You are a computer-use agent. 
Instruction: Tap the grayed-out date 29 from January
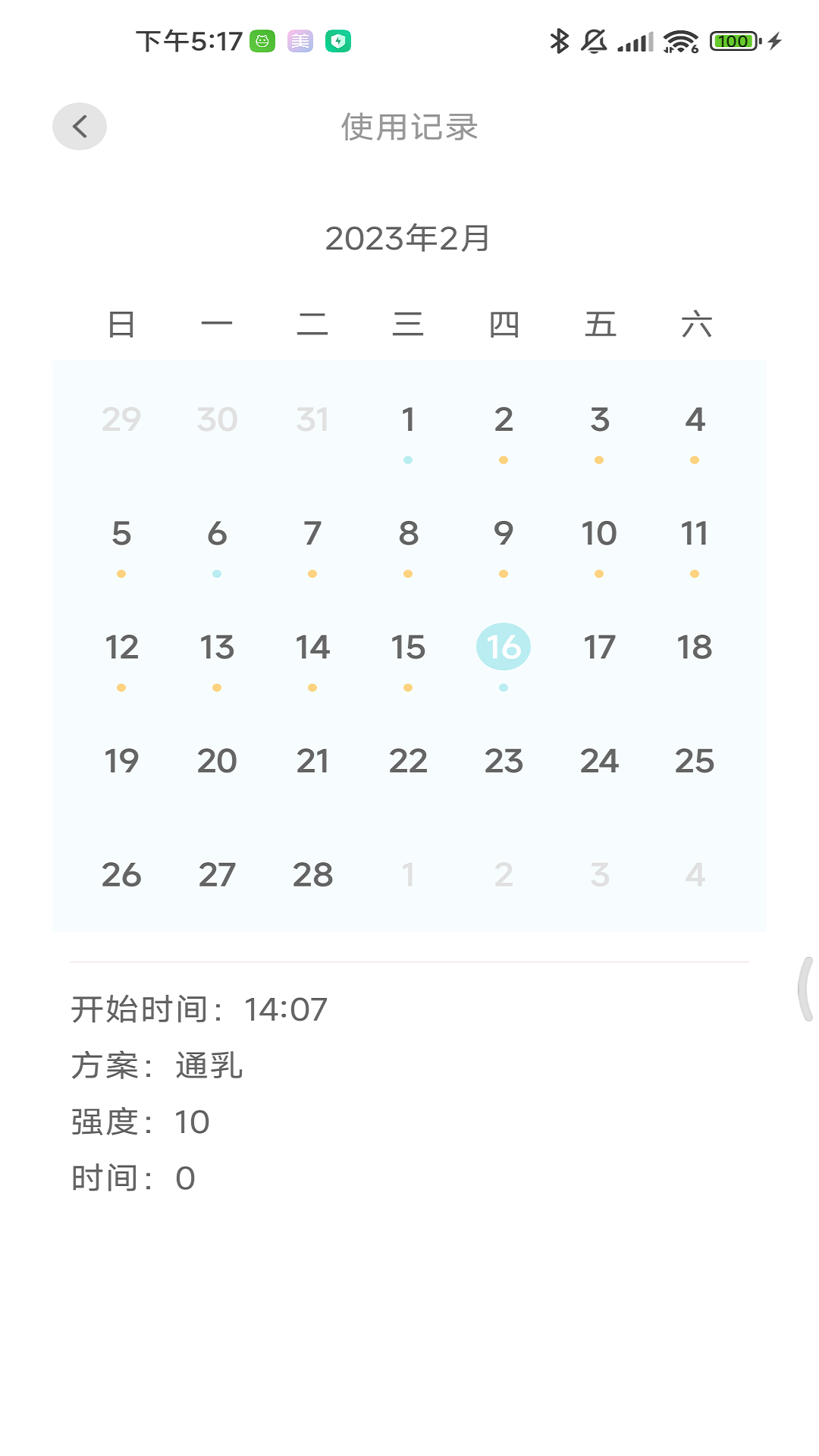[x=121, y=419]
